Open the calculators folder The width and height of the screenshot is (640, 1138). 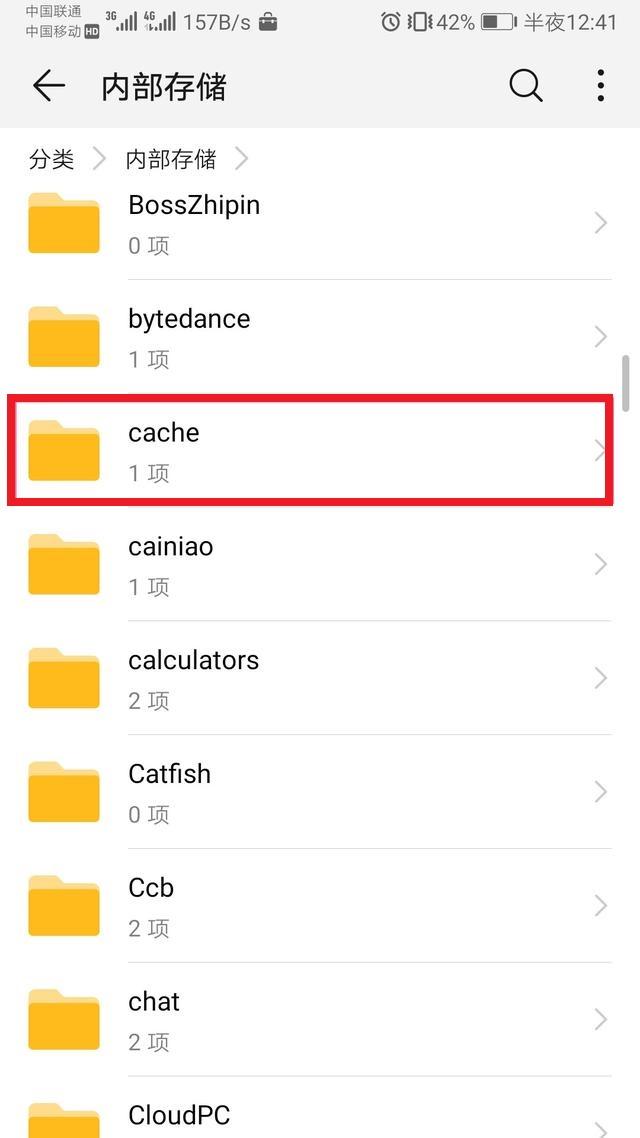(320, 678)
